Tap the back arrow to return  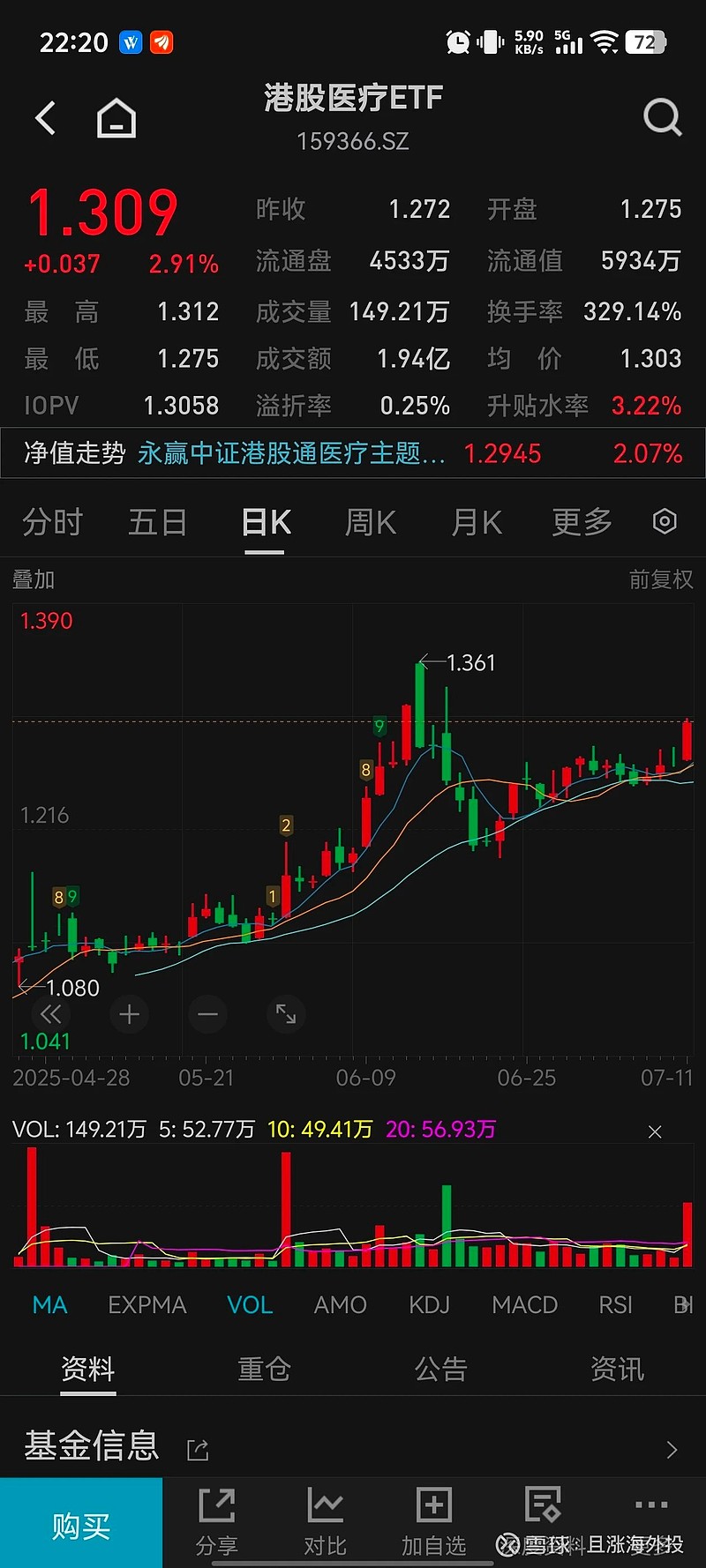[46, 116]
